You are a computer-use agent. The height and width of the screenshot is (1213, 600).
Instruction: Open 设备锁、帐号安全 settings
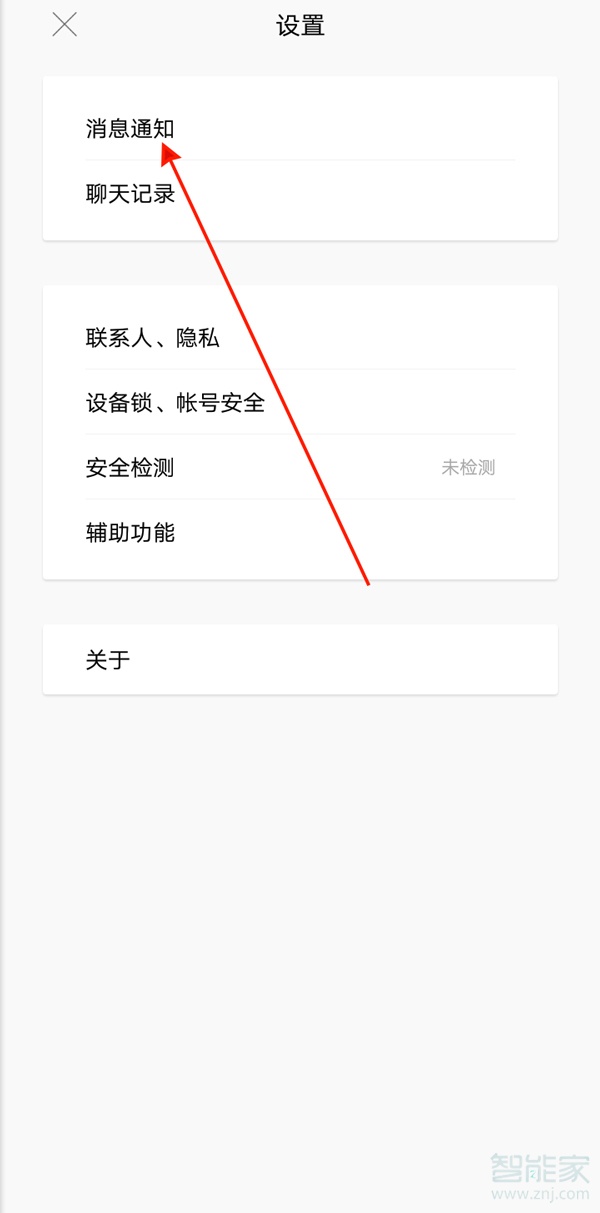click(175, 403)
